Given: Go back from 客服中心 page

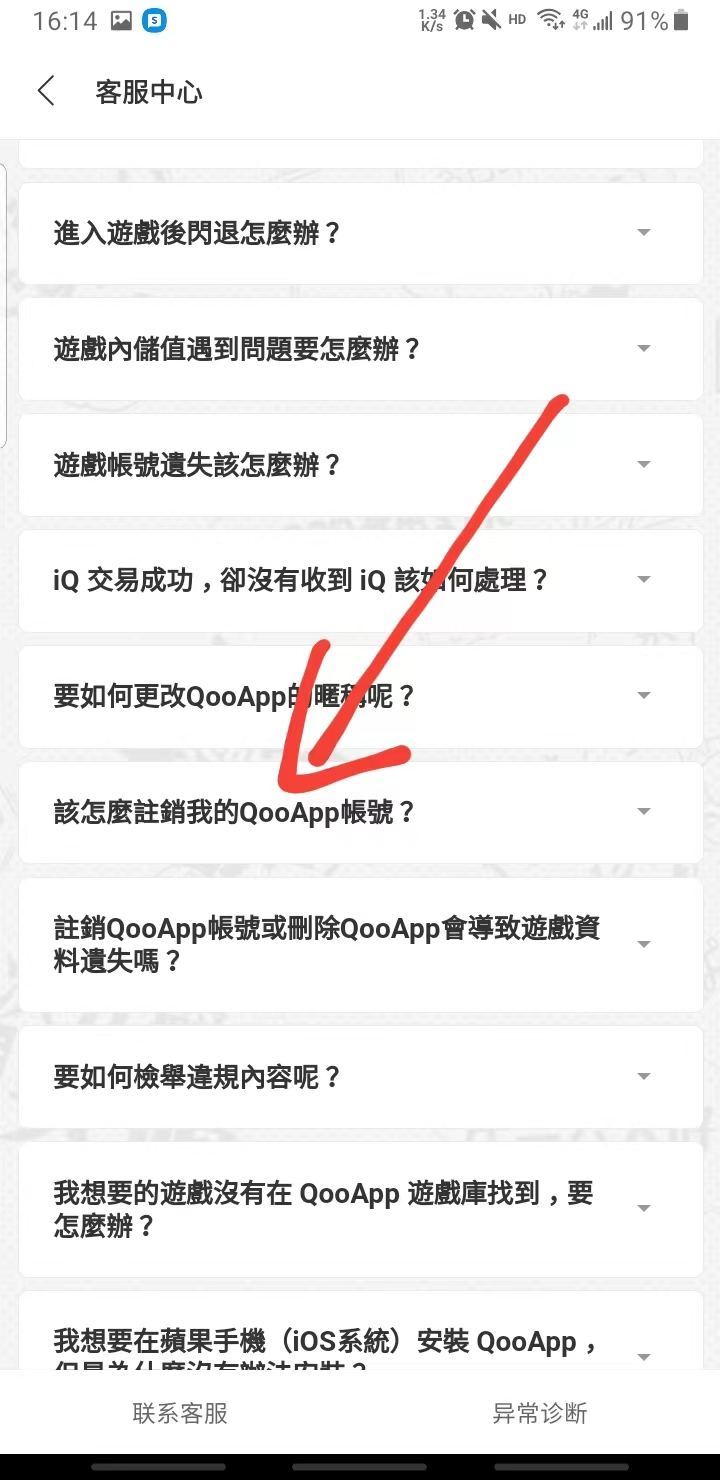Looking at the screenshot, I should click(x=46, y=92).
